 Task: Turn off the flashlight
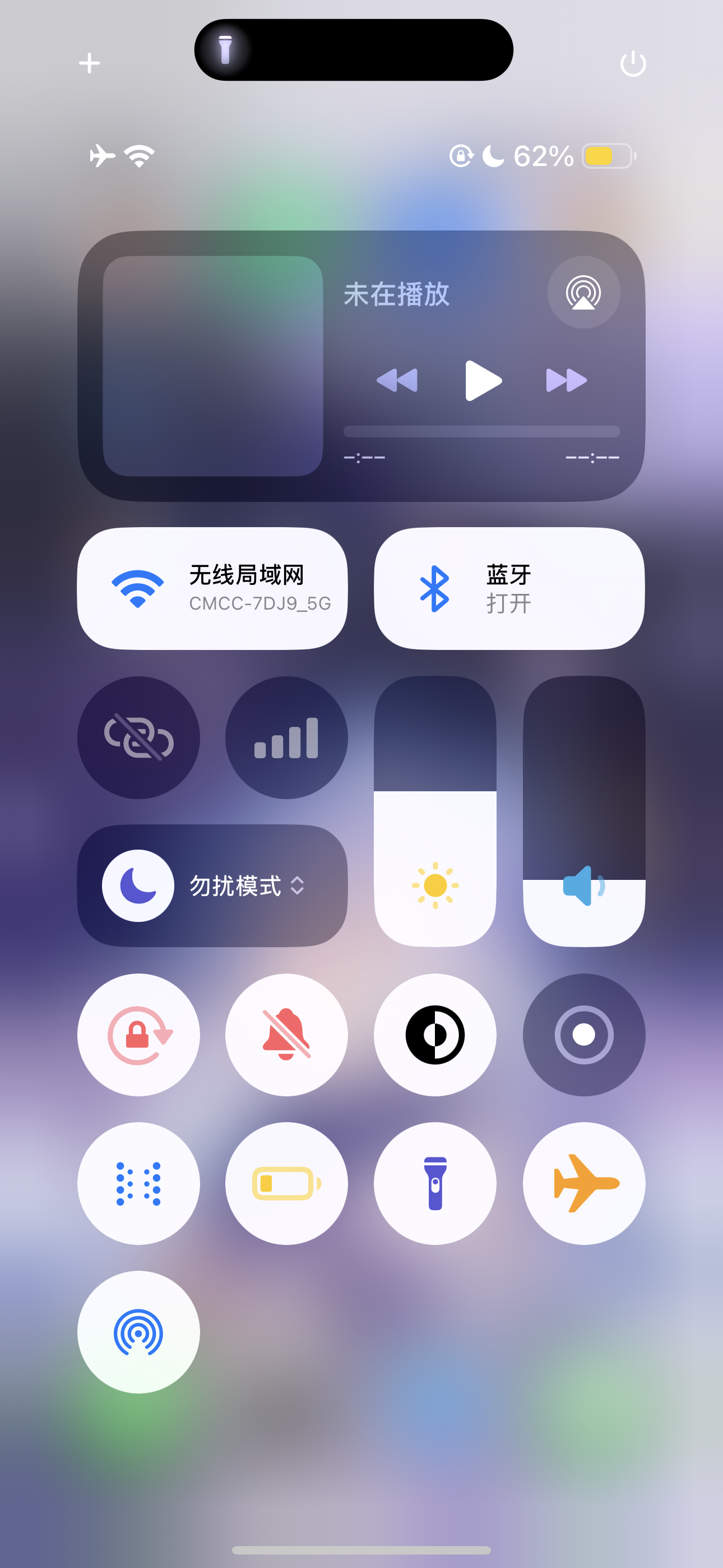click(x=434, y=1183)
